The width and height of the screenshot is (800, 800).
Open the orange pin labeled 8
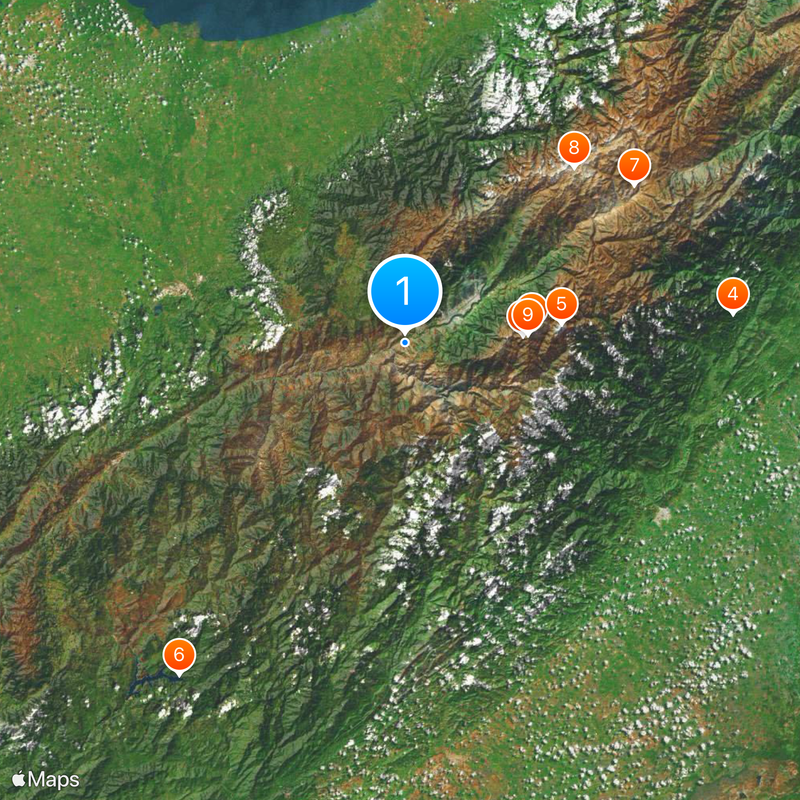point(574,148)
